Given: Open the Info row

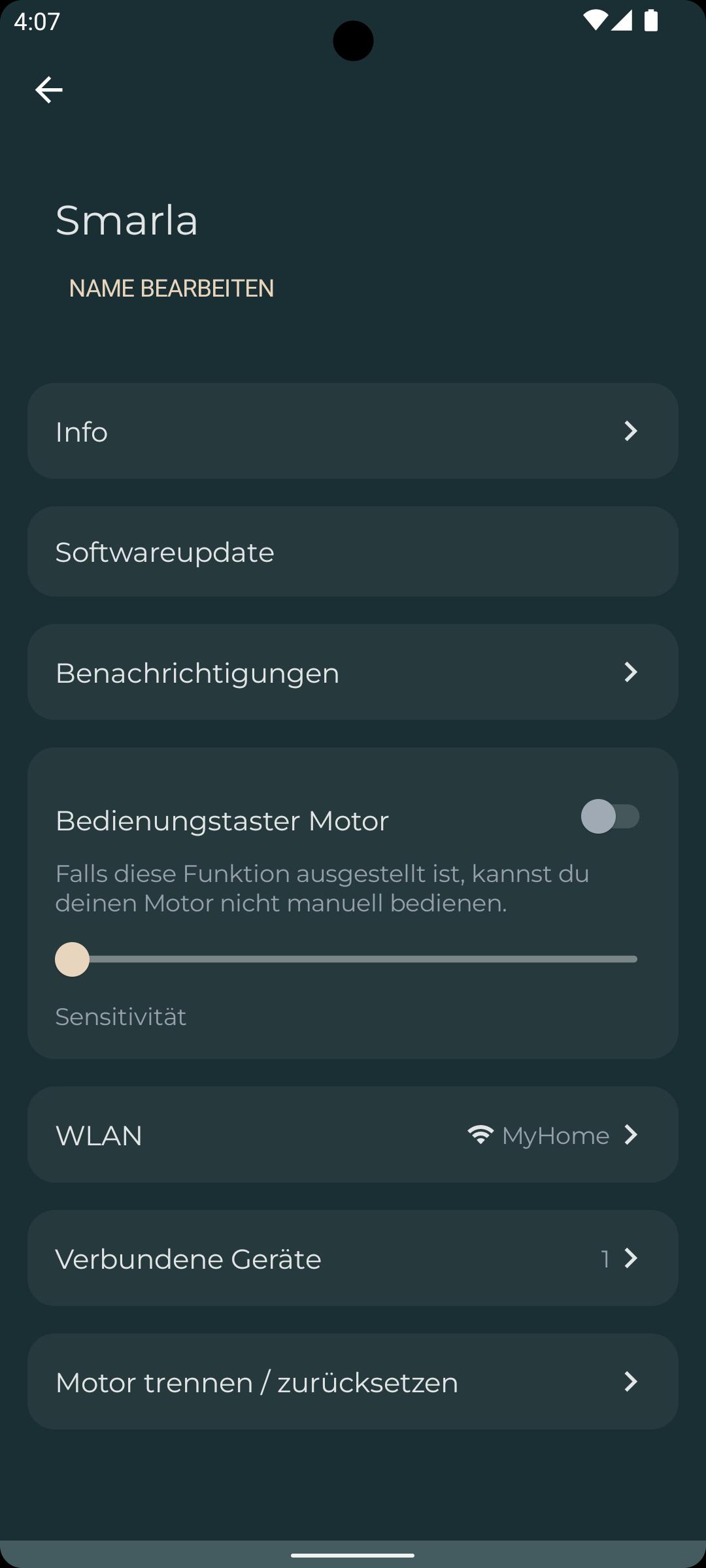Looking at the screenshot, I should click(353, 431).
